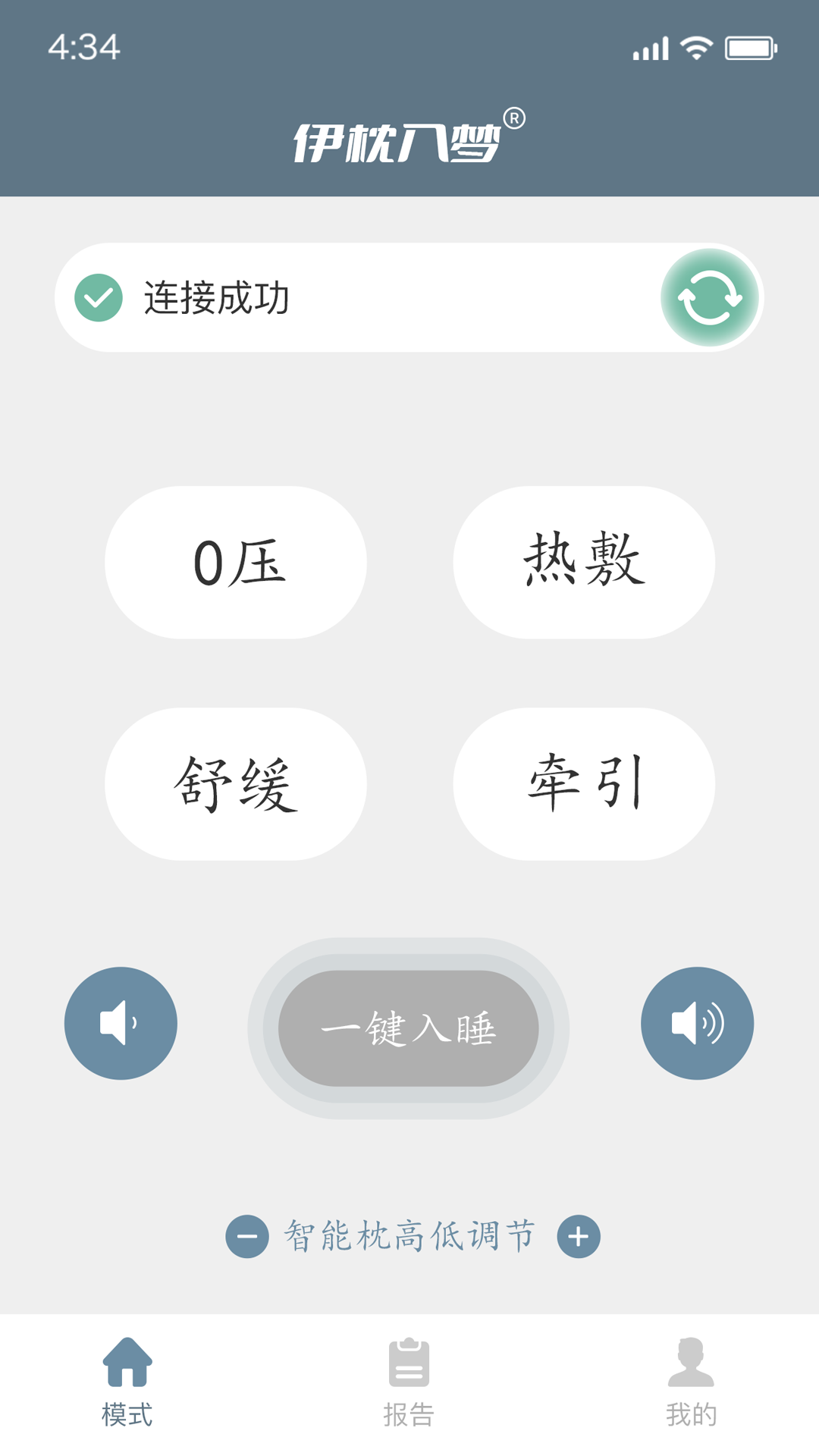Start the 牵引 traction mode
The height and width of the screenshot is (1456, 819).
[x=583, y=783]
